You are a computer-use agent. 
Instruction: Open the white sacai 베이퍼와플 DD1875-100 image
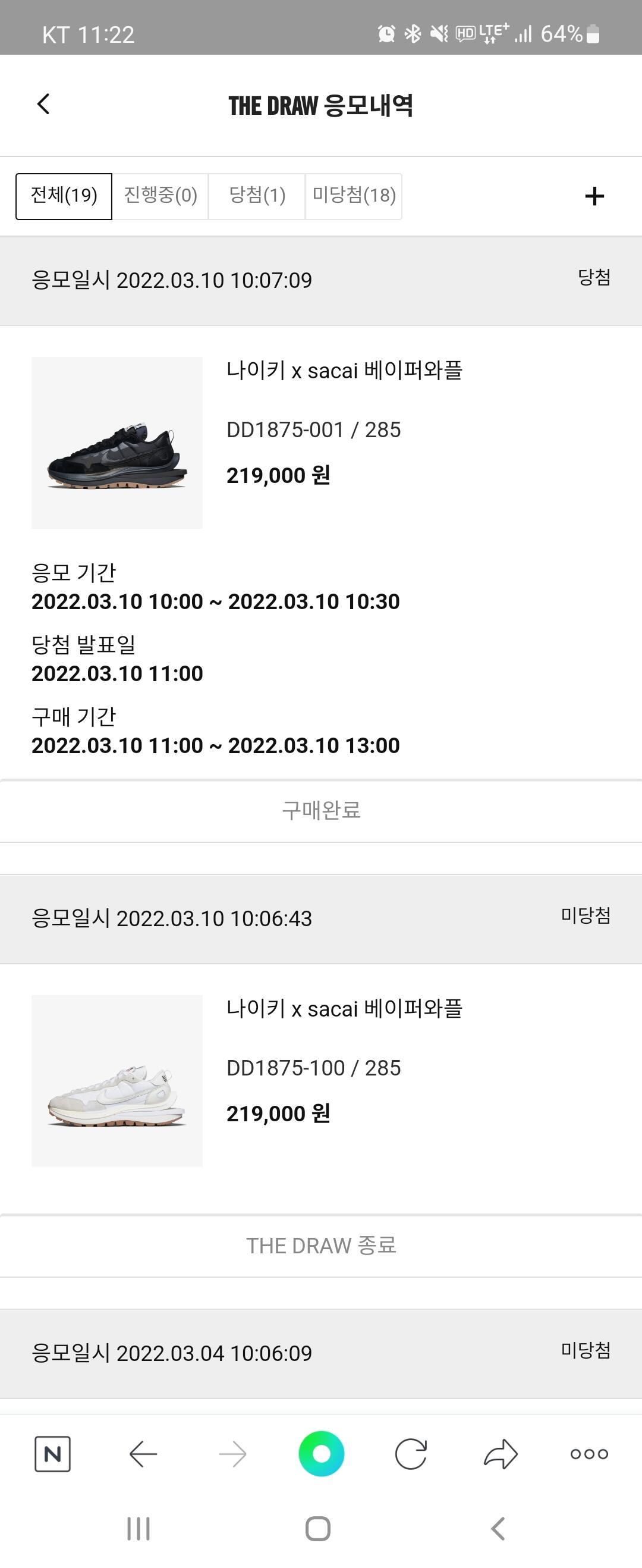pos(117,1080)
